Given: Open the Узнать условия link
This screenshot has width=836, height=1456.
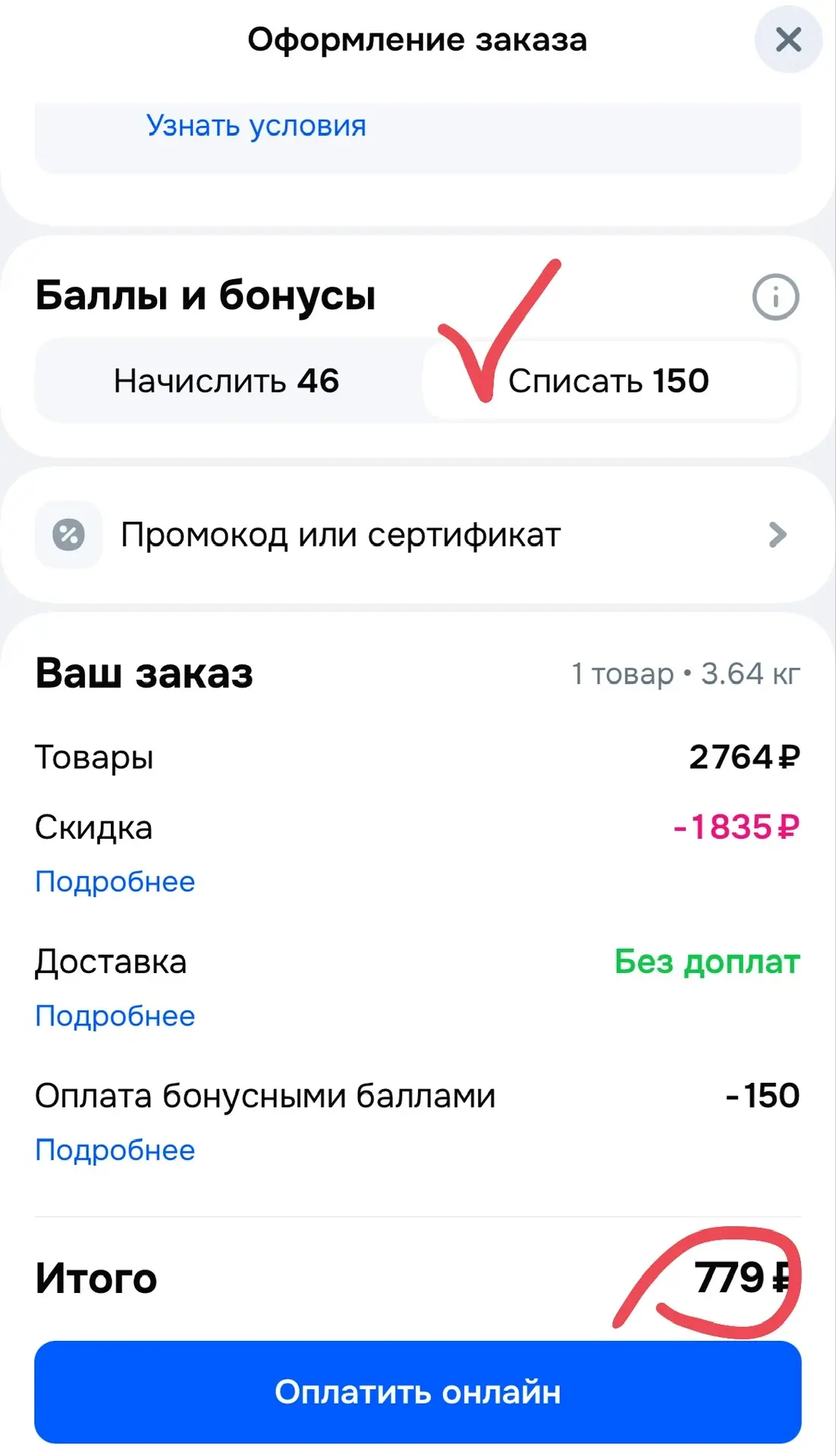Looking at the screenshot, I should [x=256, y=126].
